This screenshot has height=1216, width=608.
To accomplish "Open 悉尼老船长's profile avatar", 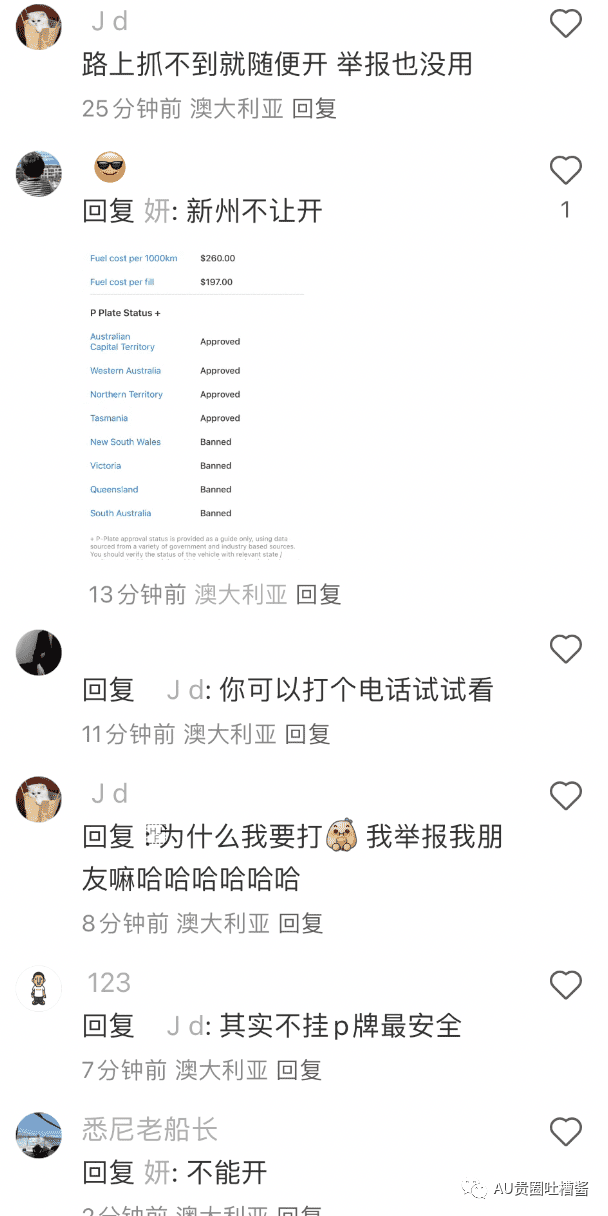I will click(40, 1134).
